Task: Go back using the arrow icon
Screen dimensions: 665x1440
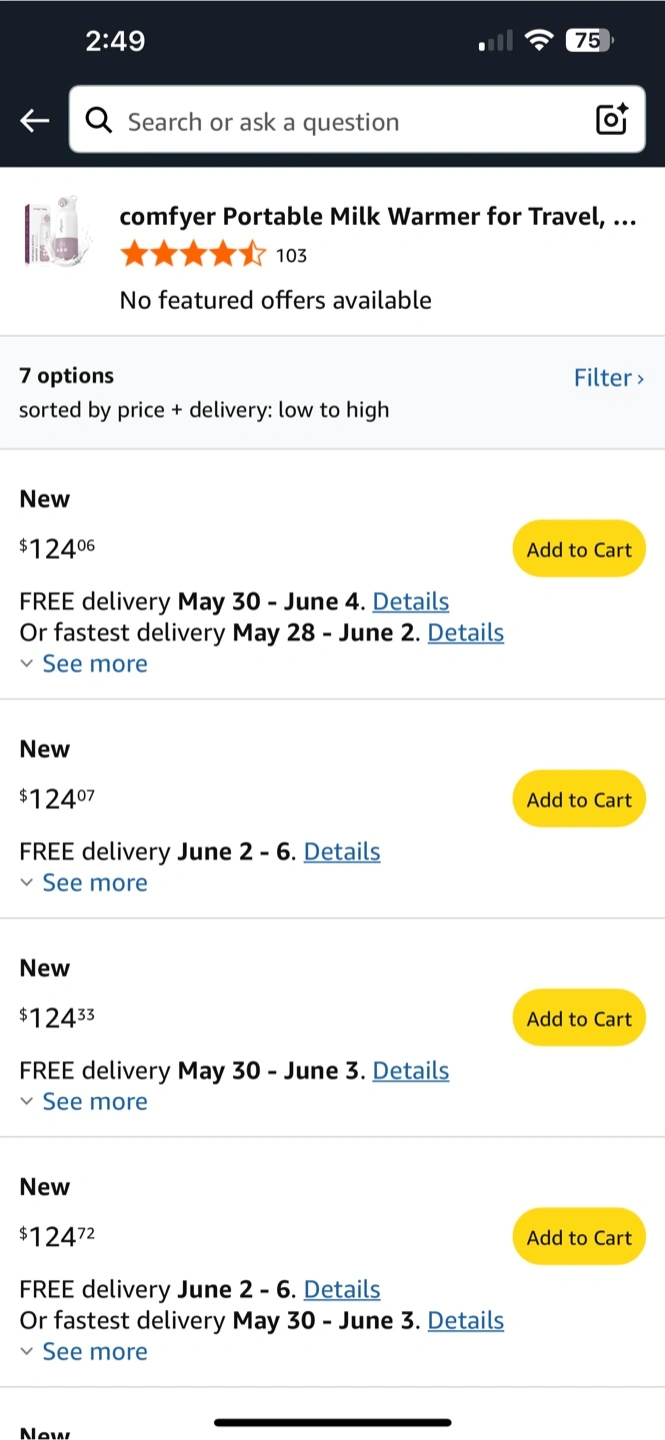Action: [34, 121]
